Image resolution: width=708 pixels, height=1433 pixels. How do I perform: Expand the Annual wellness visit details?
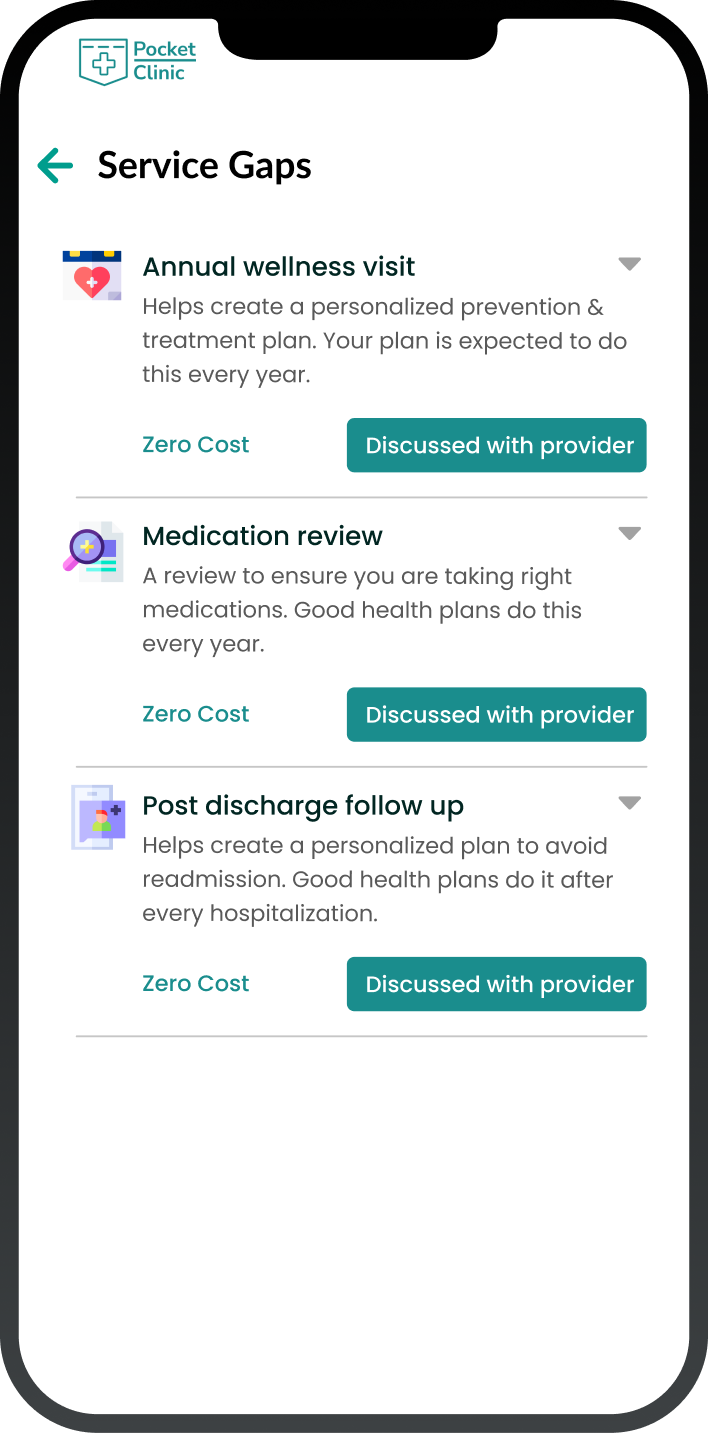click(629, 265)
